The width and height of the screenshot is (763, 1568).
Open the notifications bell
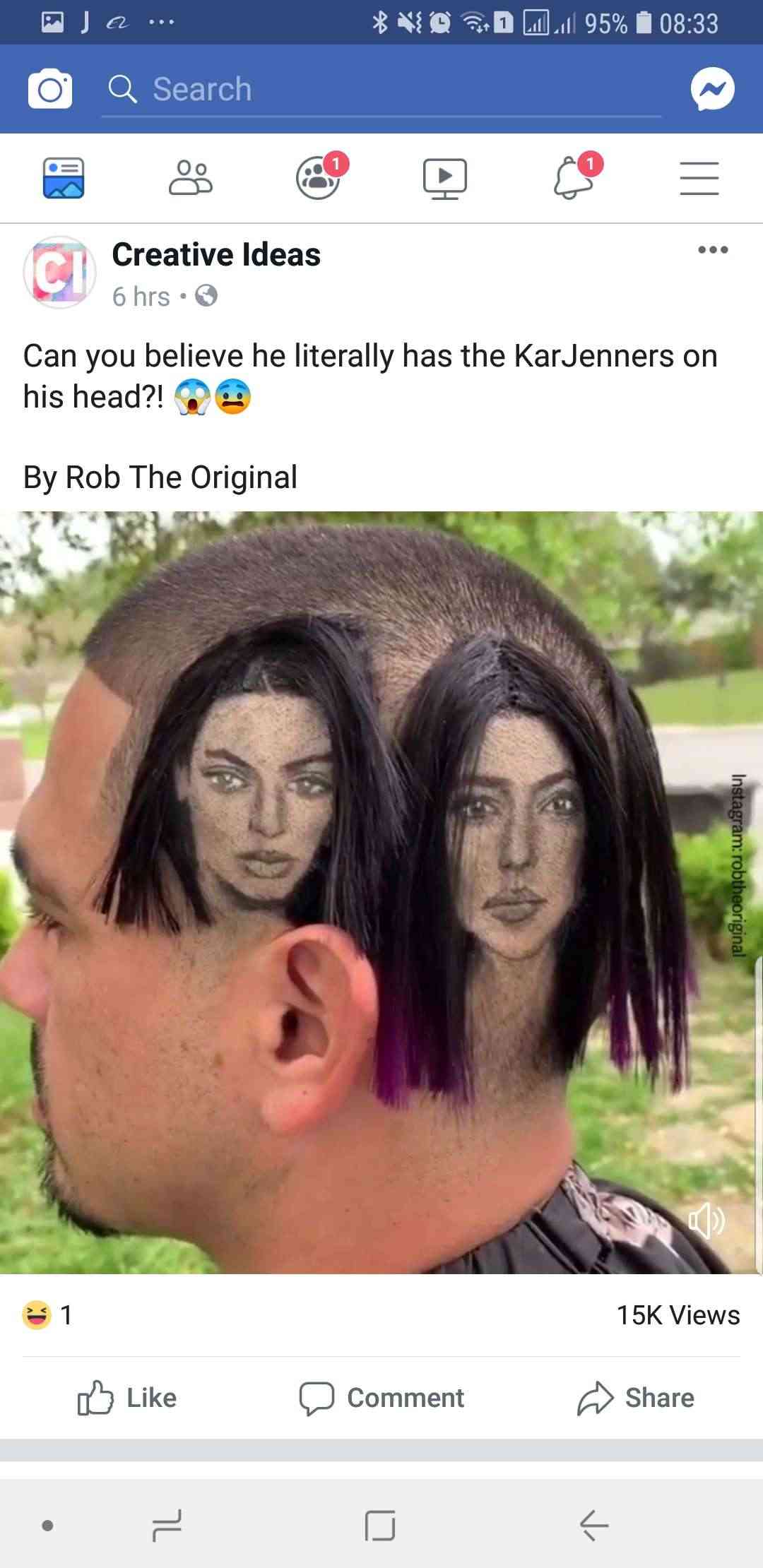coord(573,177)
